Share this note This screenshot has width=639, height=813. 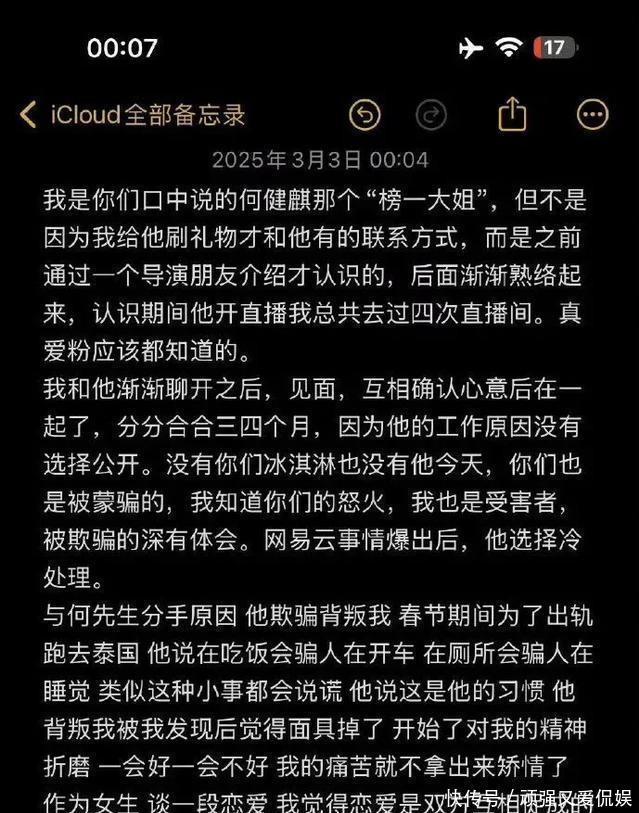[512, 114]
